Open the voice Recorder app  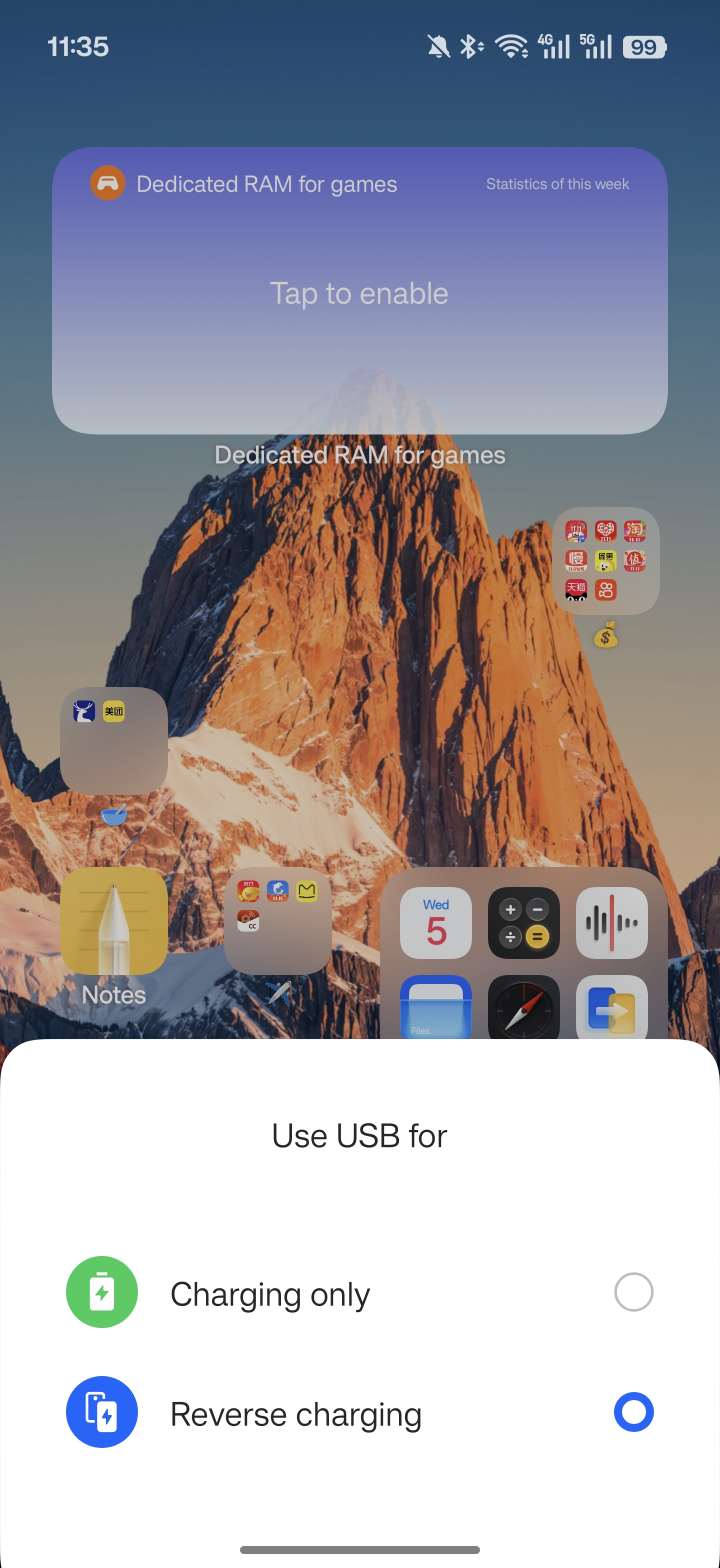[611, 923]
